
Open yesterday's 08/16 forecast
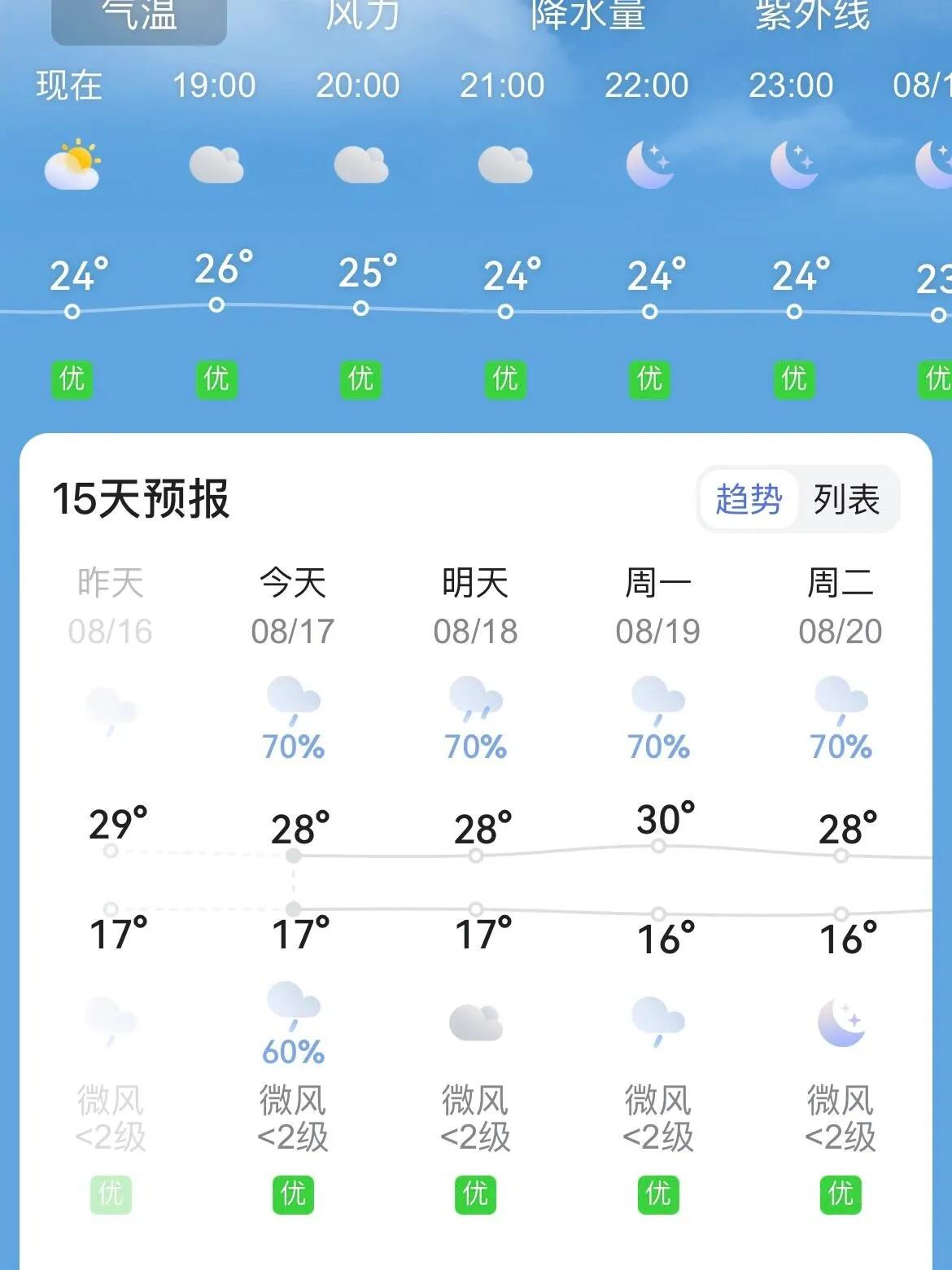pyautogui.click(x=111, y=607)
